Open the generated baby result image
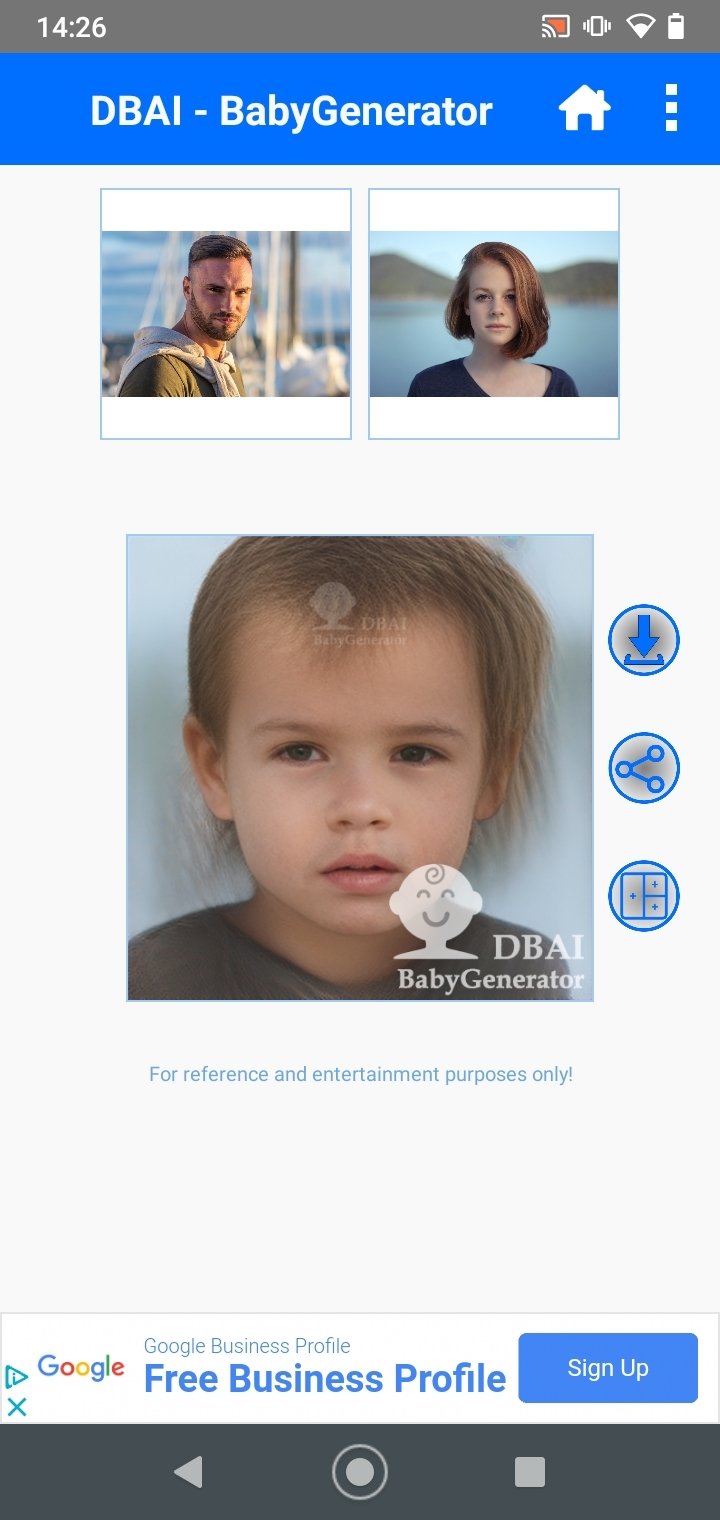The height and width of the screenshot is (1520, 720). (360, 768)
